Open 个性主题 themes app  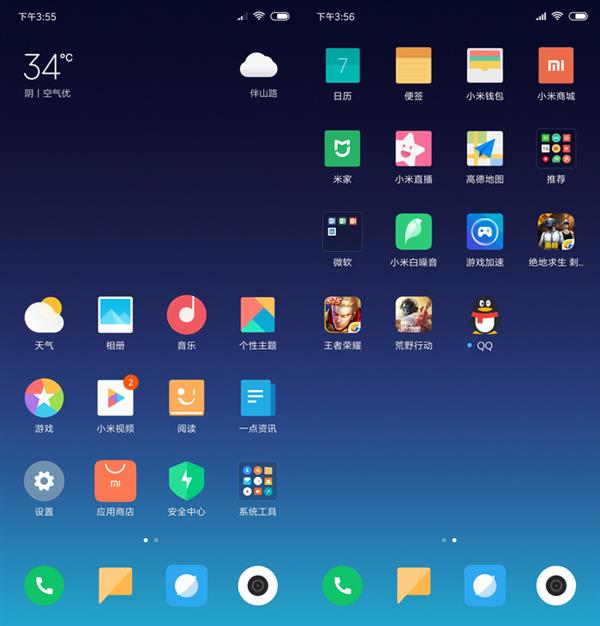tap(258, 315)
